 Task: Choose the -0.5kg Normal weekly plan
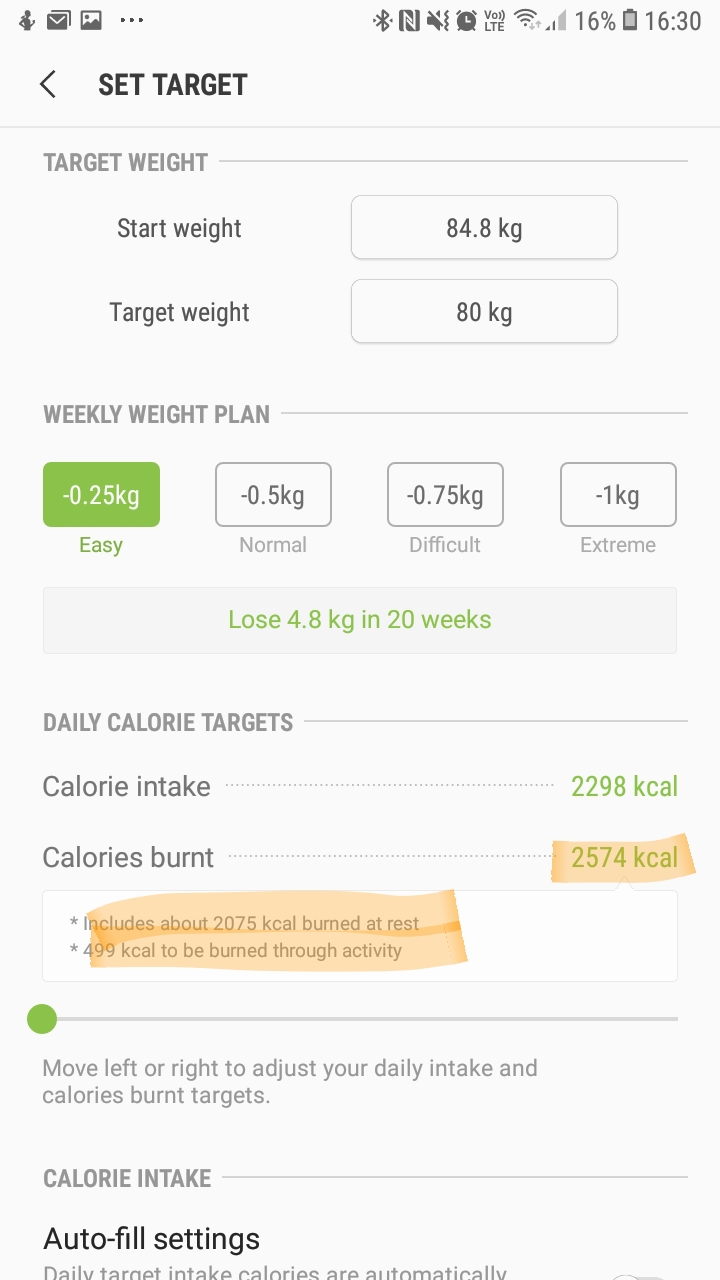[x=273, y=495]
